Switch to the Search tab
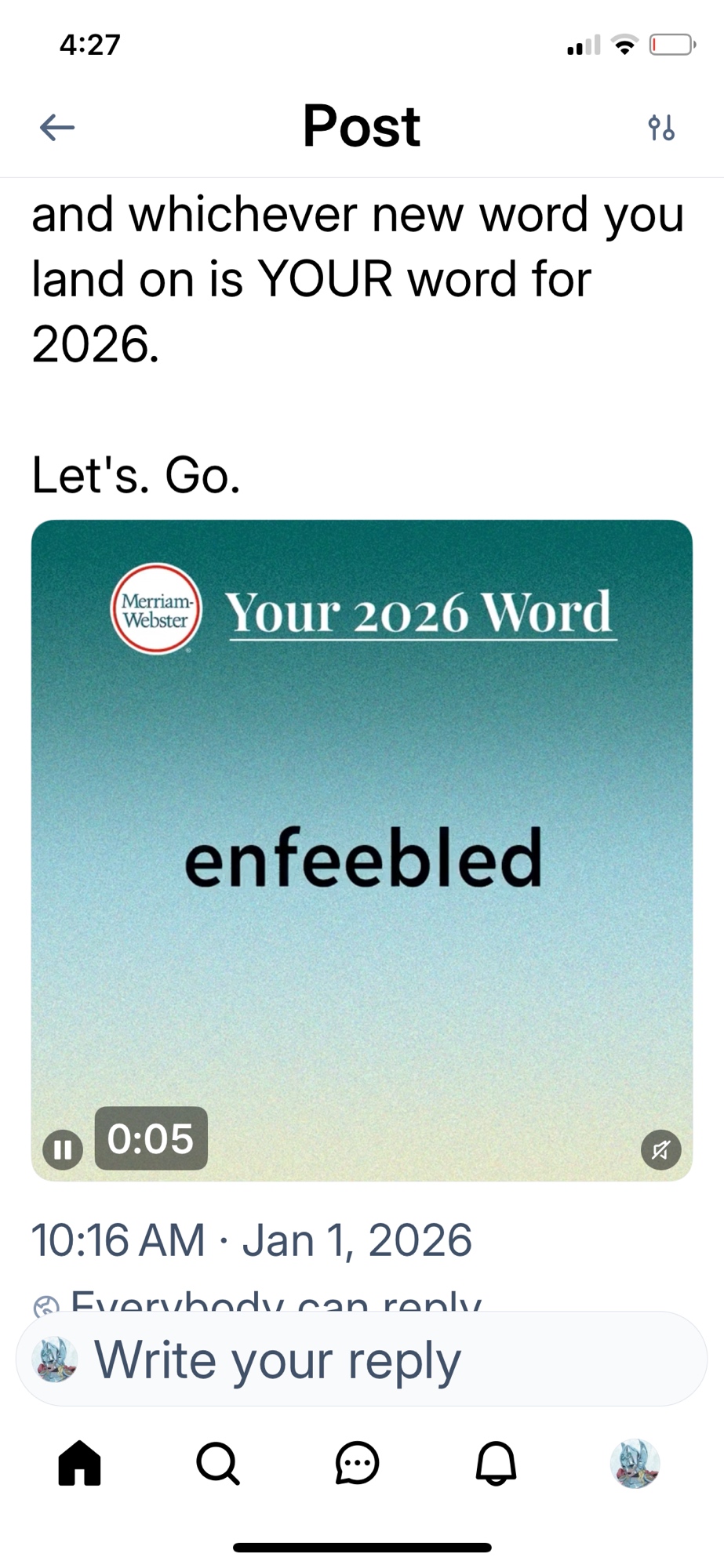This screenshot has height=1568, width=724. tap(218, 1463)
